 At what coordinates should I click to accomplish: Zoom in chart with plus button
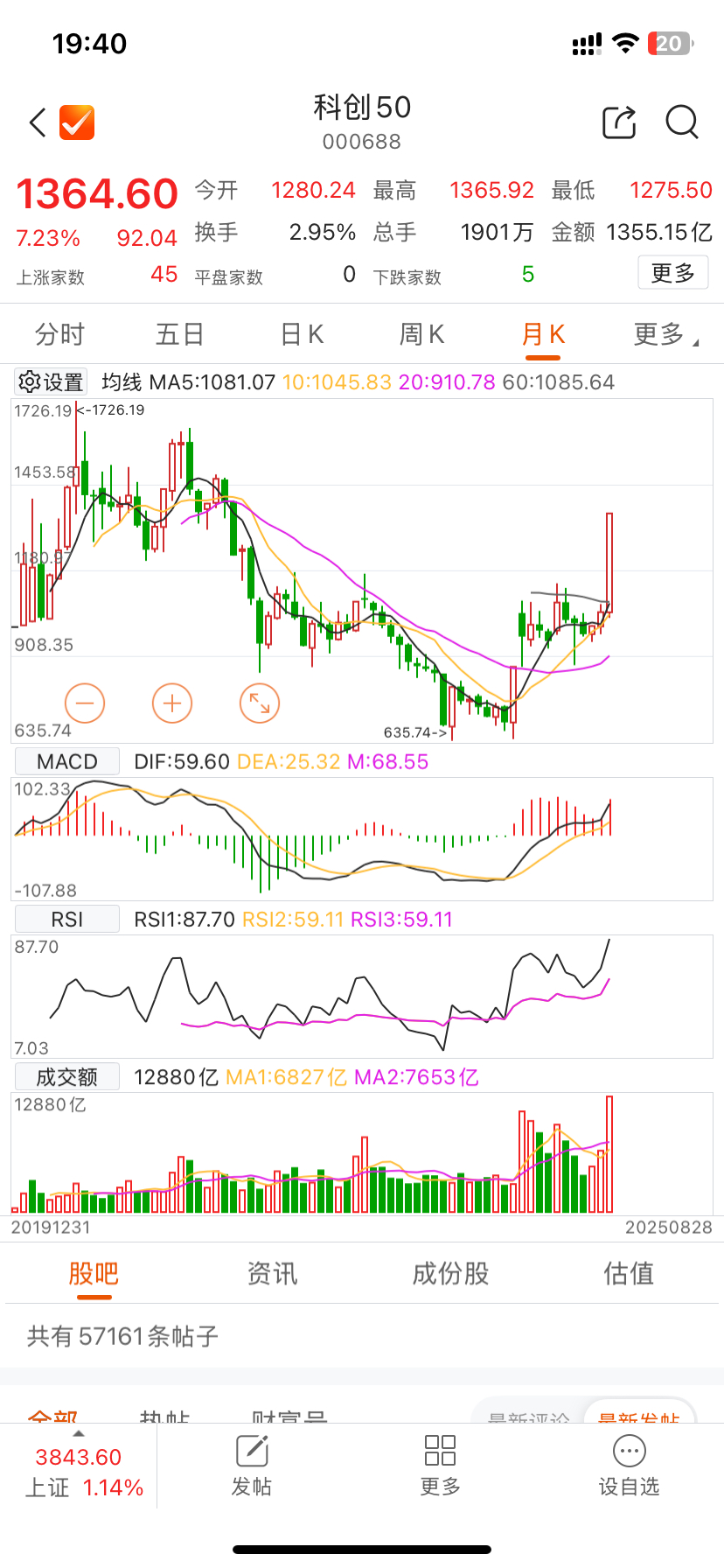172,703
